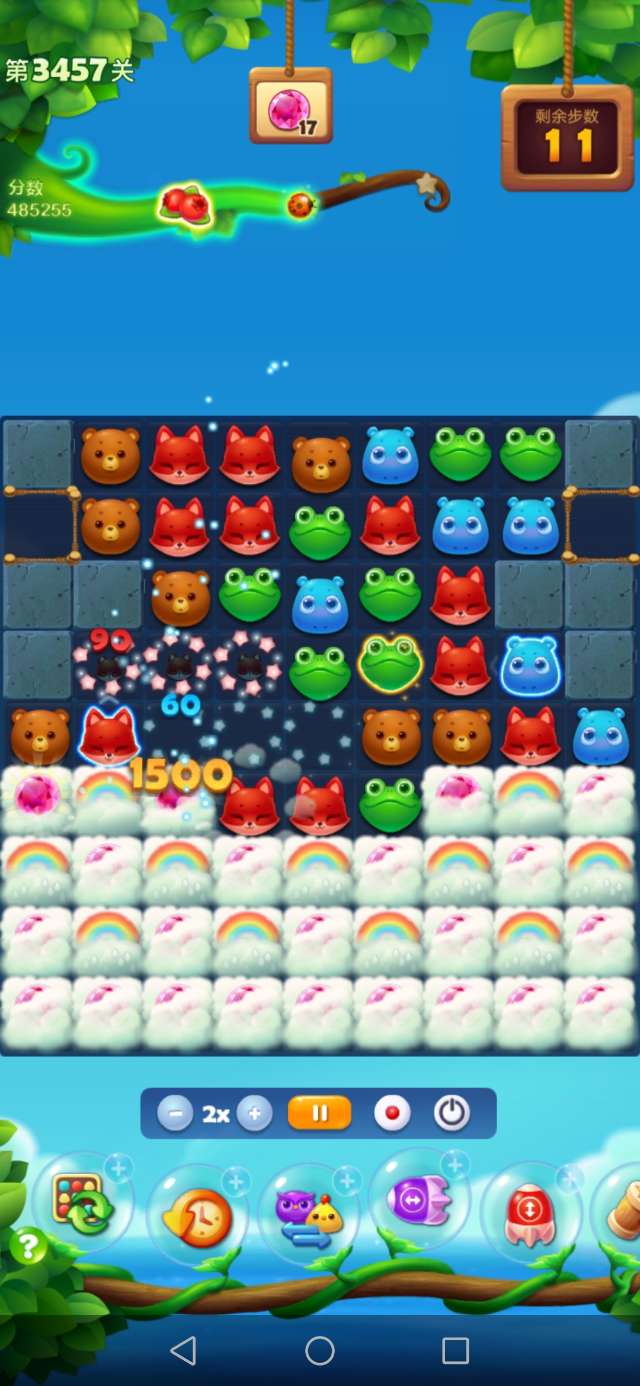
Task: Increase the playback speed with plus
Action: 254,1113
